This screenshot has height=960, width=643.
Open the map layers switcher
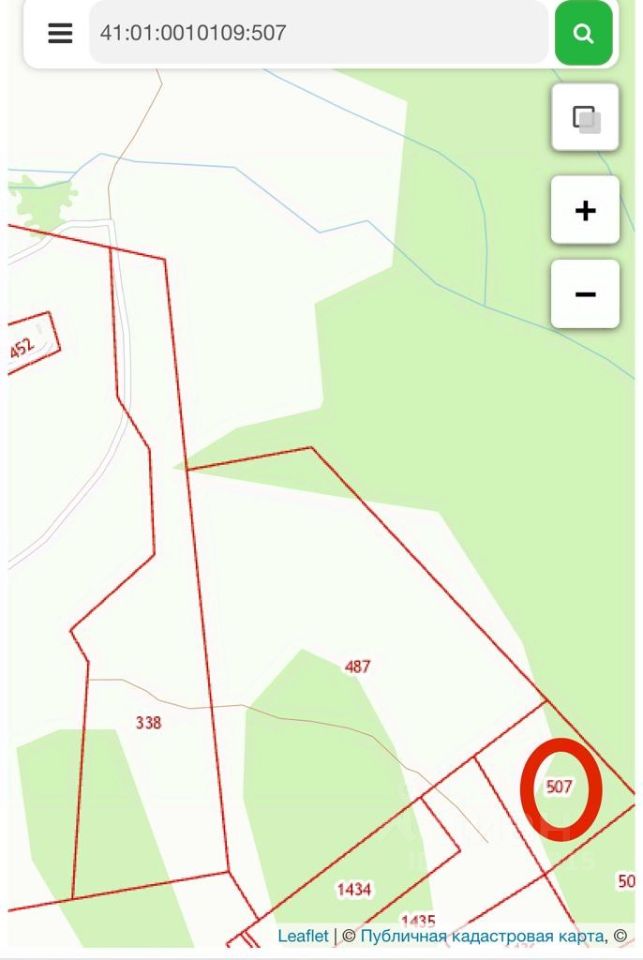click(x=585, y=118)
